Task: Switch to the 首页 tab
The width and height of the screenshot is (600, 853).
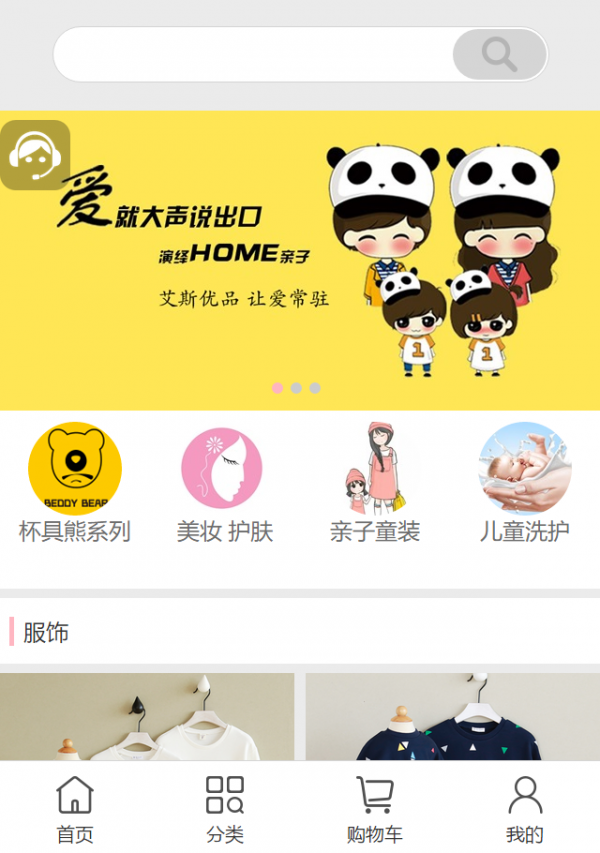Action: coord(75,809)
